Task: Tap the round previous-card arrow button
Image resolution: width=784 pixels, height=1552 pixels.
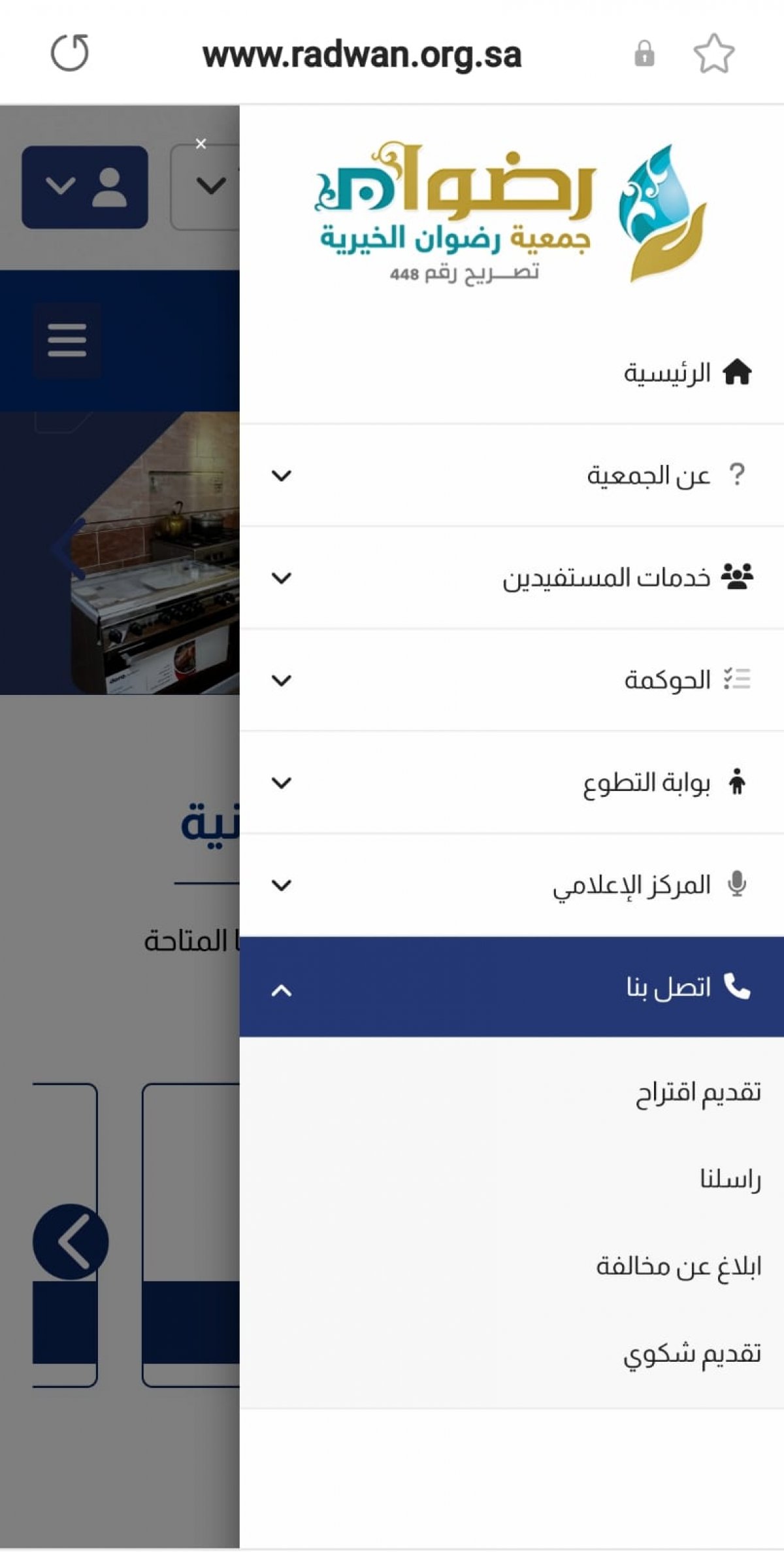Action: (71, 1241)
